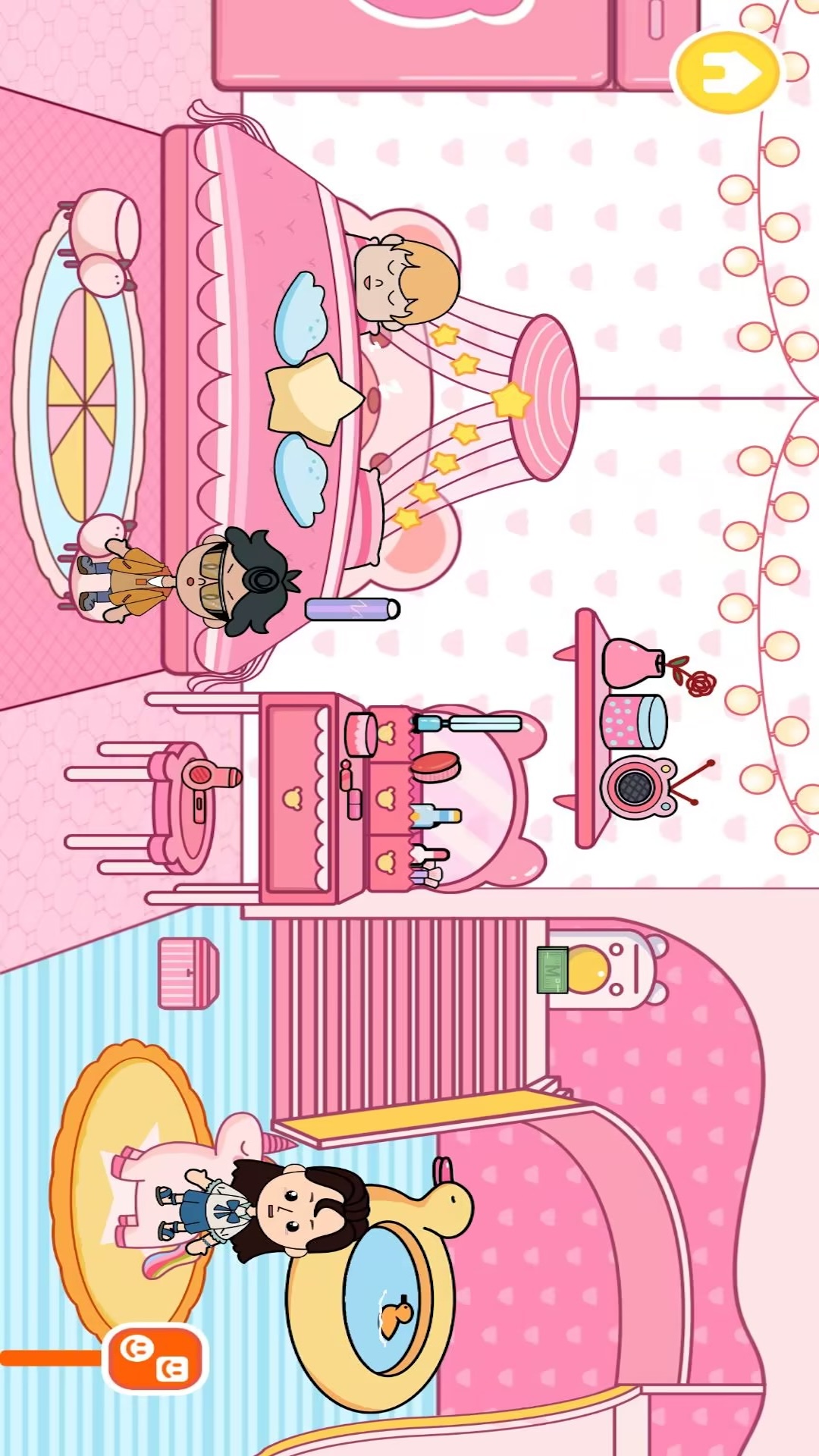Open the orange characters panel button

(155, 1358)
